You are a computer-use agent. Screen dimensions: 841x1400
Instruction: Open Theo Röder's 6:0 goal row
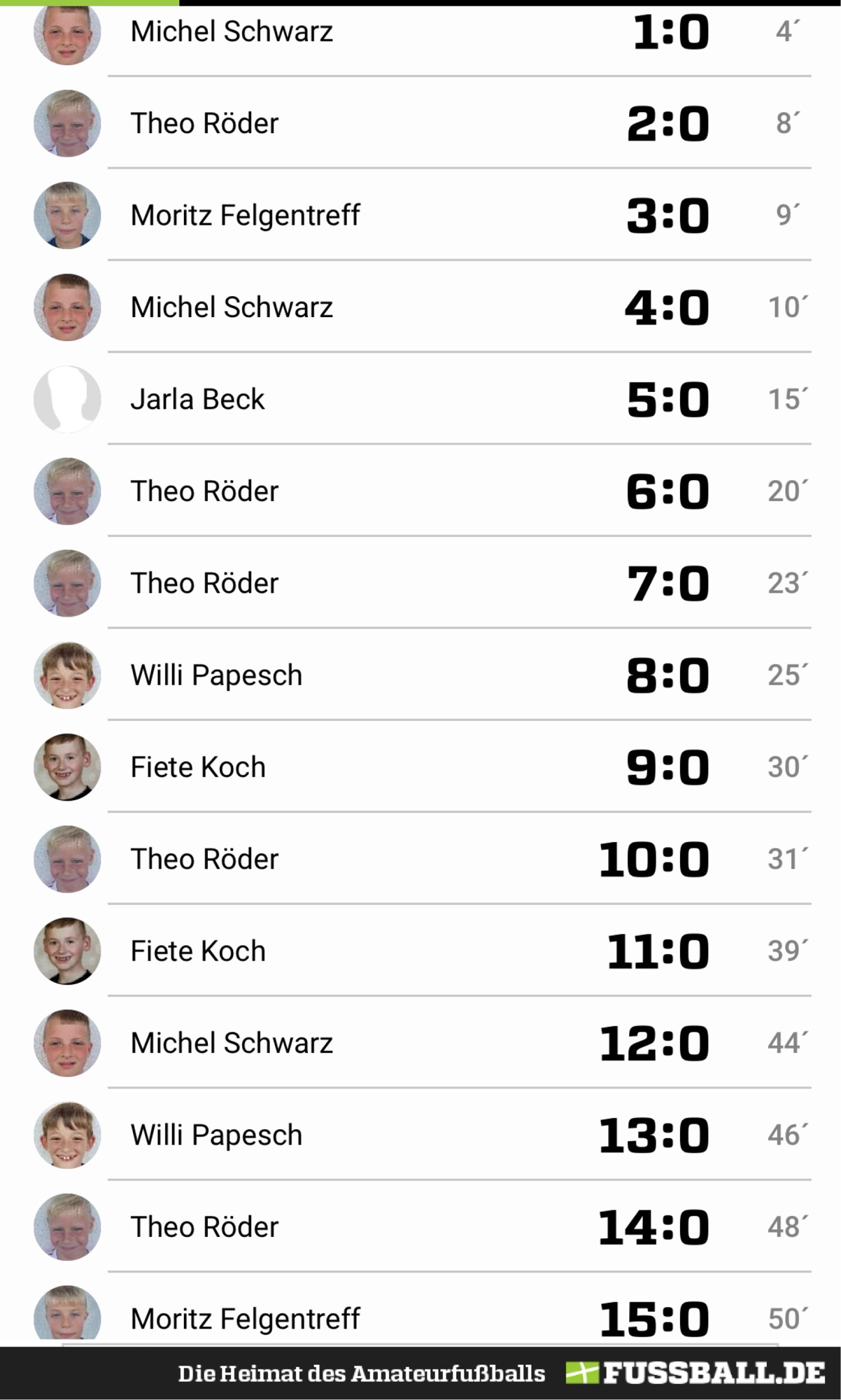[x=420, y=491]
